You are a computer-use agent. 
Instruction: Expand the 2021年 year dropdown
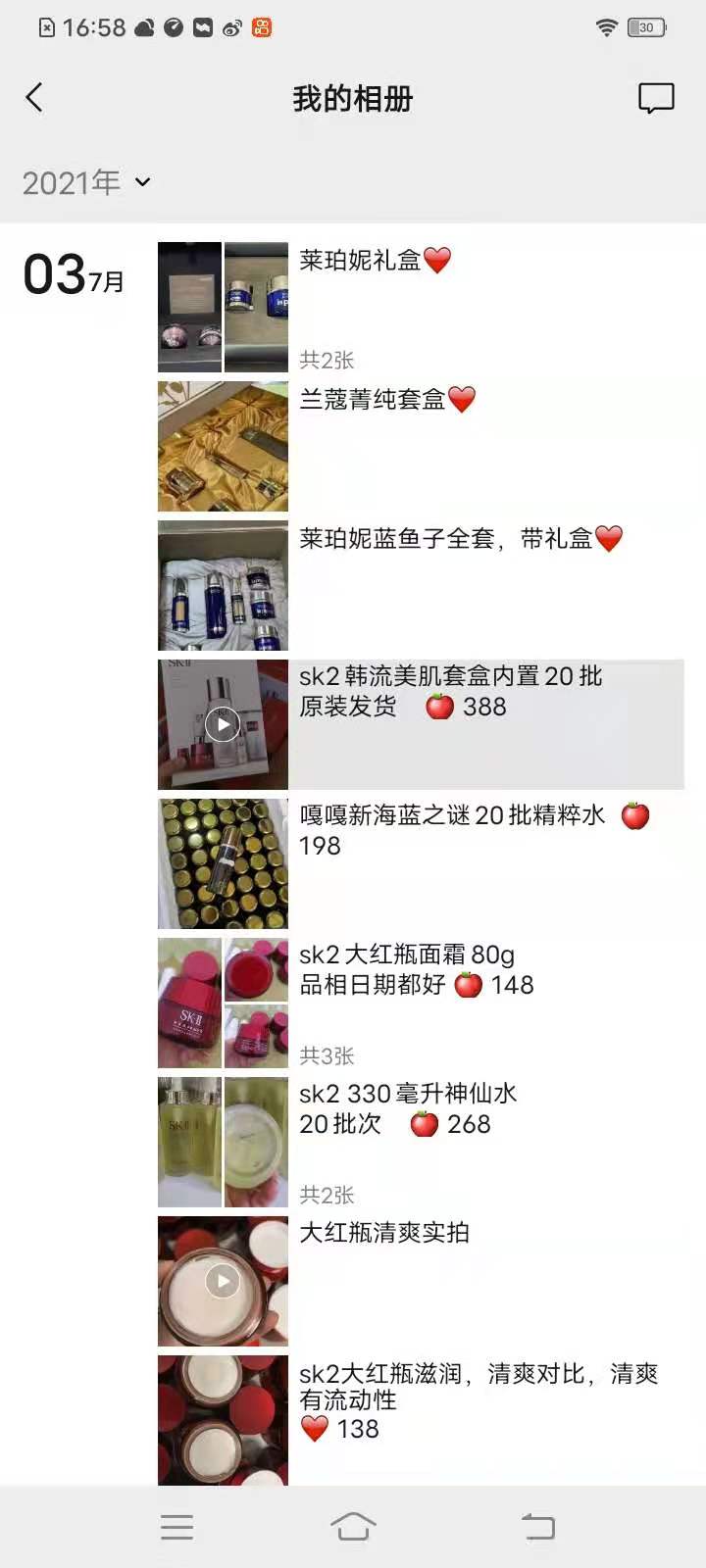pyautogui.click(x=86, y=182)
